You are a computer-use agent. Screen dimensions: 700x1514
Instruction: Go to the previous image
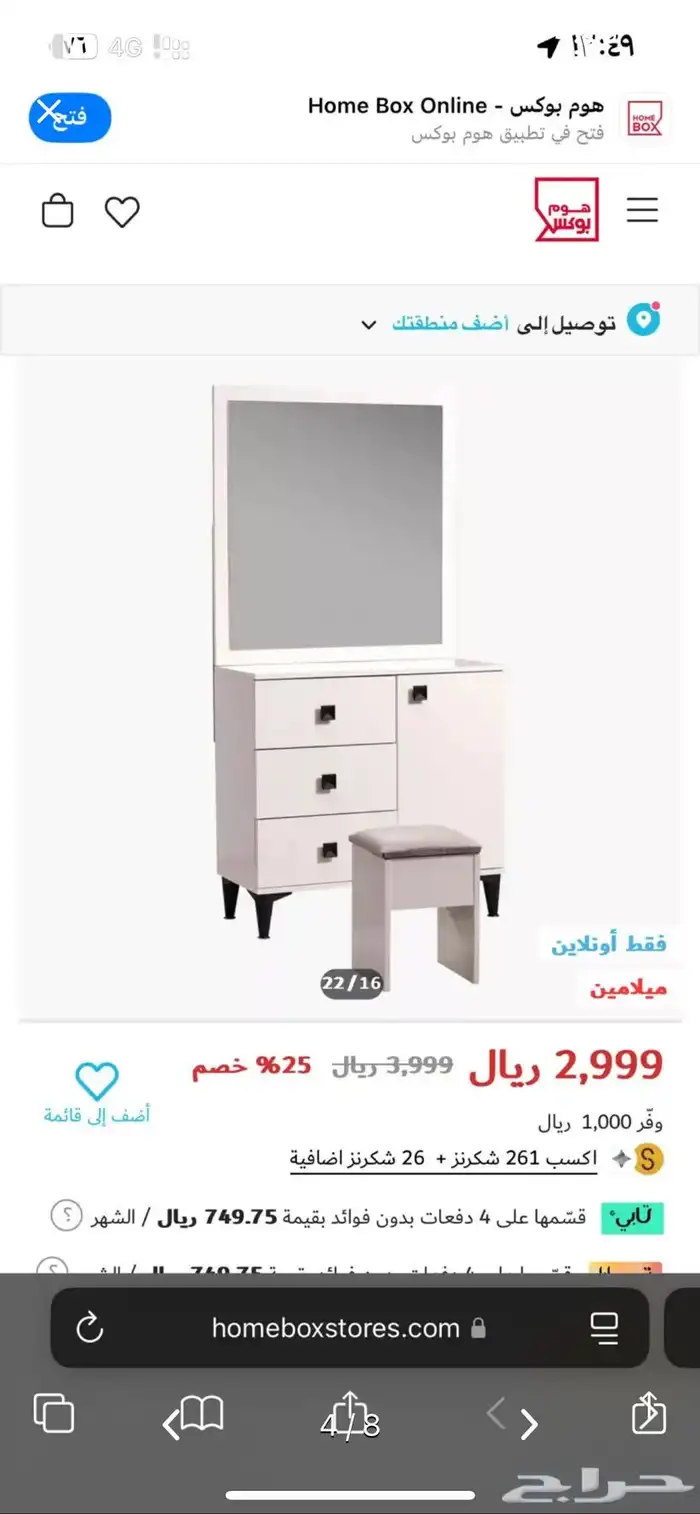point(171,1425)
